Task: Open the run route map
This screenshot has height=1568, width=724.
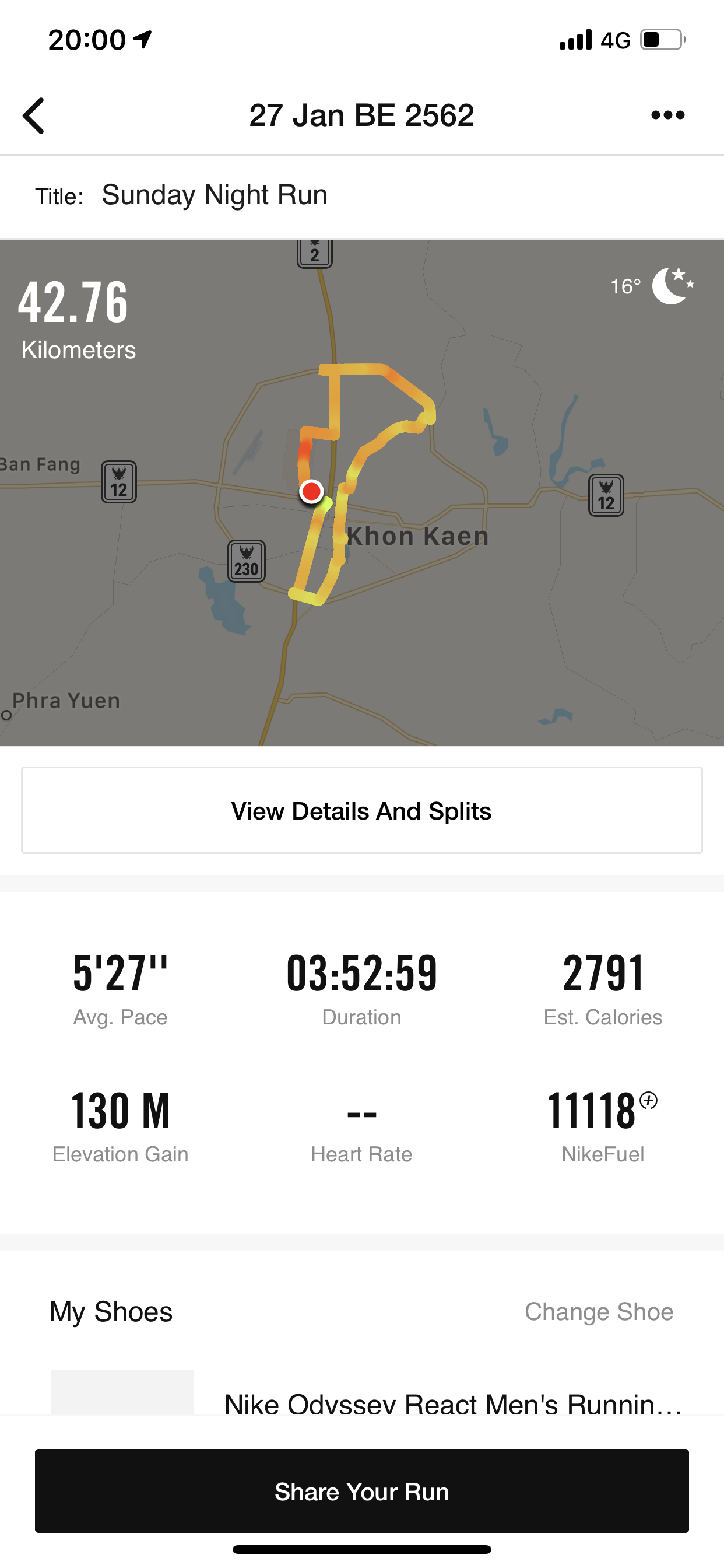Action: (362, 492)
